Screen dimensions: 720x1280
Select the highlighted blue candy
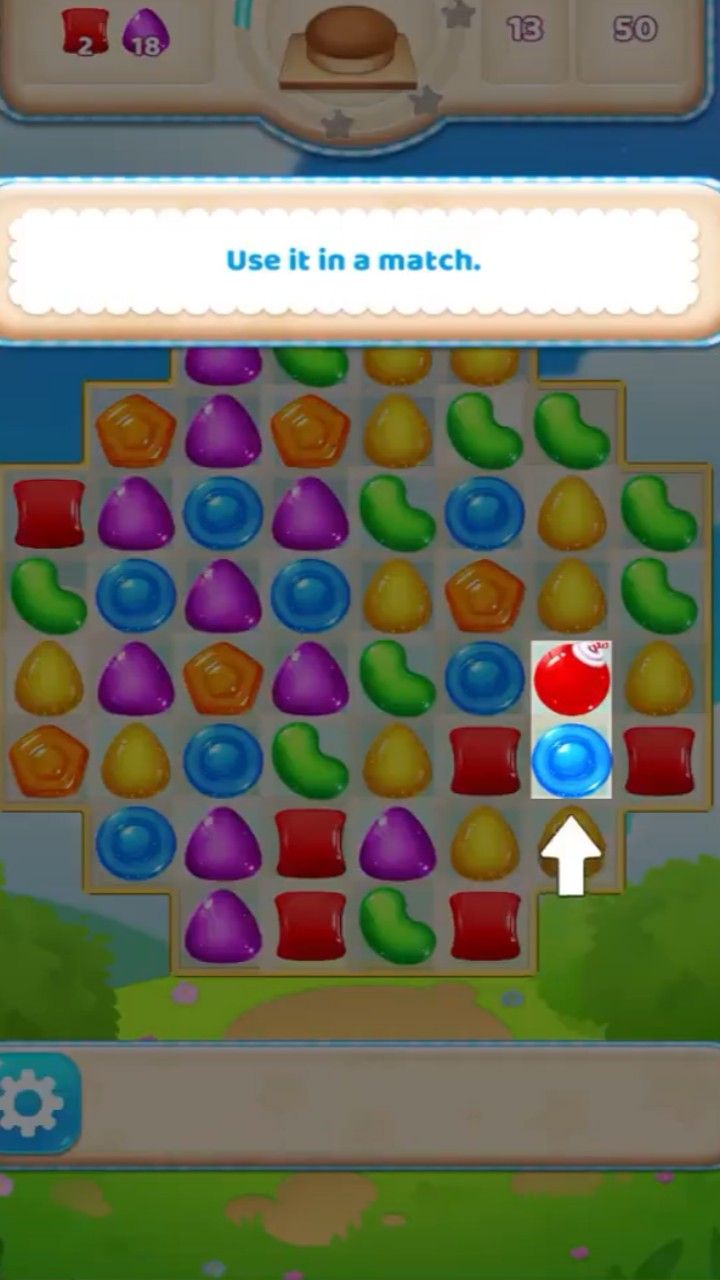click(571, 760)
